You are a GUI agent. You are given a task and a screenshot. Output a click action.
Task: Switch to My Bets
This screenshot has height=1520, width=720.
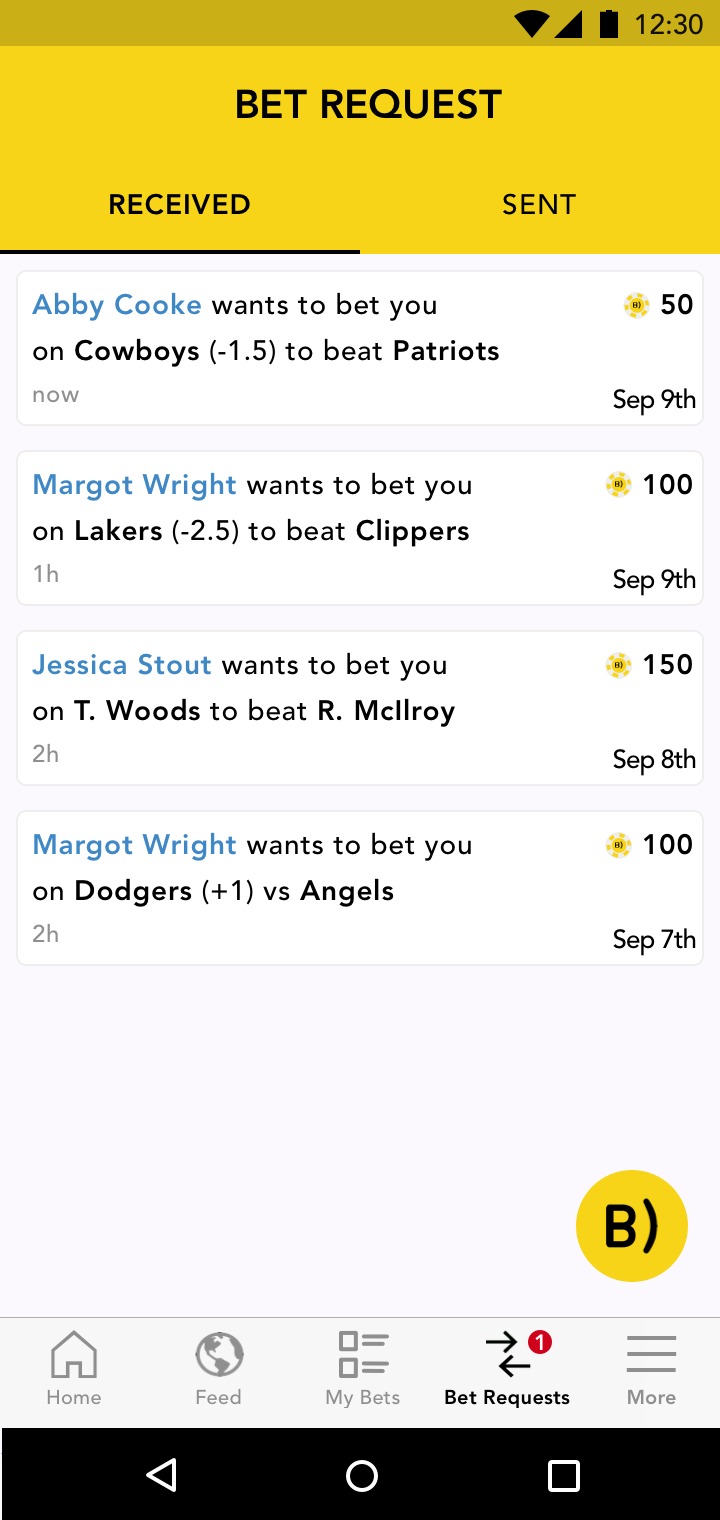[362, 1370]
